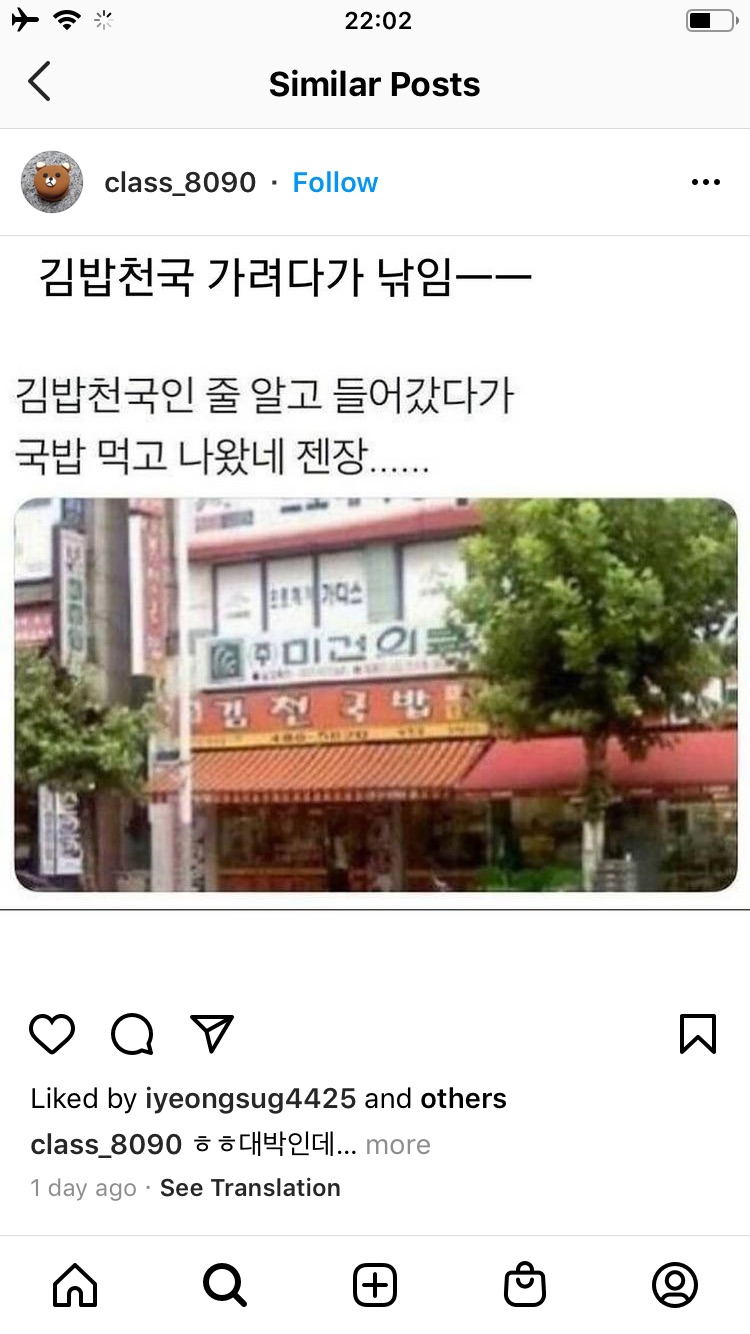Create a new post
750x1334 pixels.
click(x=375, y=1285)
